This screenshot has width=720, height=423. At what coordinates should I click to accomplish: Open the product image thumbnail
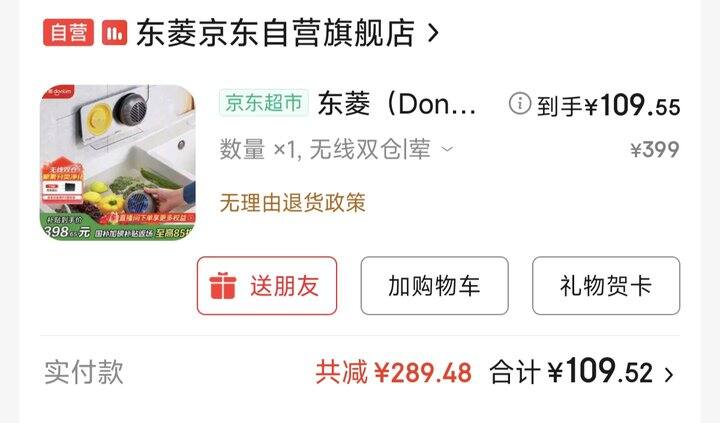118,163
